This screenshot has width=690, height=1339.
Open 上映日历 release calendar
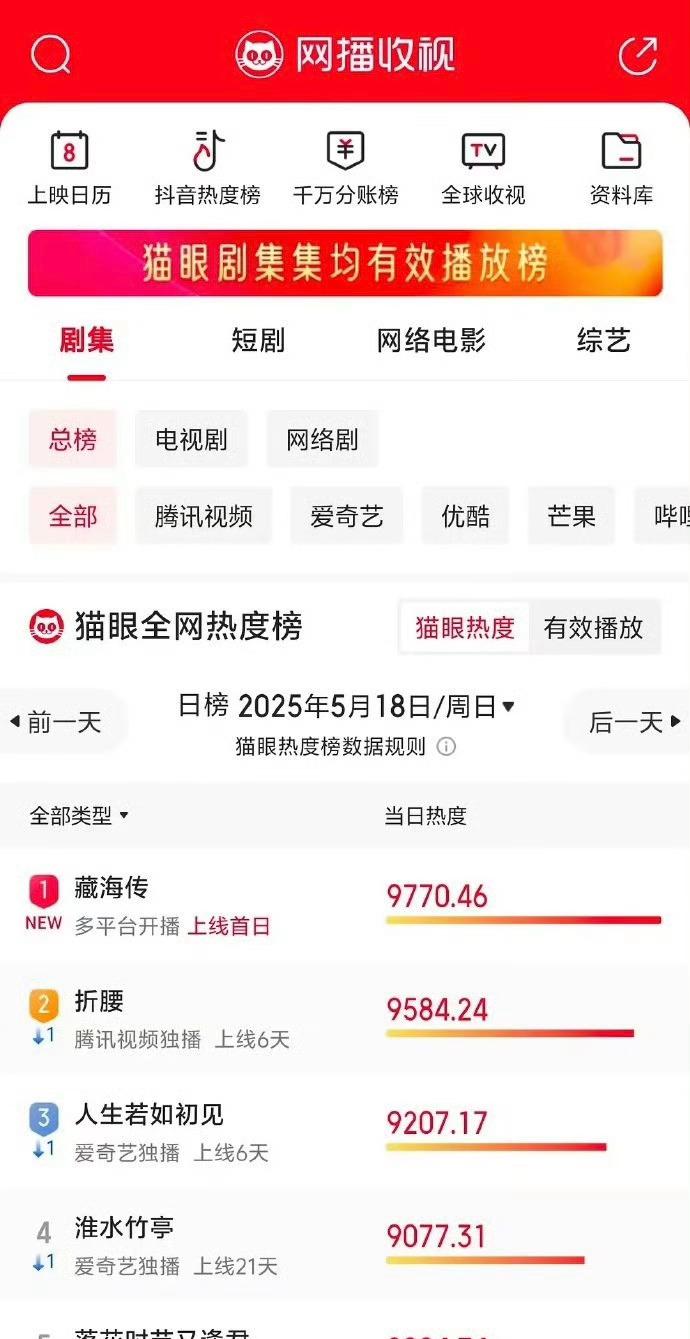[69, 168]
